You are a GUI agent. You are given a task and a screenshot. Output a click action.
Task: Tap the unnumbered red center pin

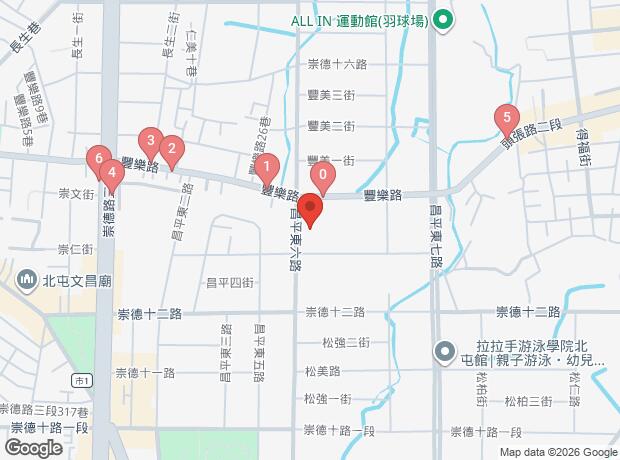(x=310, y=211)
